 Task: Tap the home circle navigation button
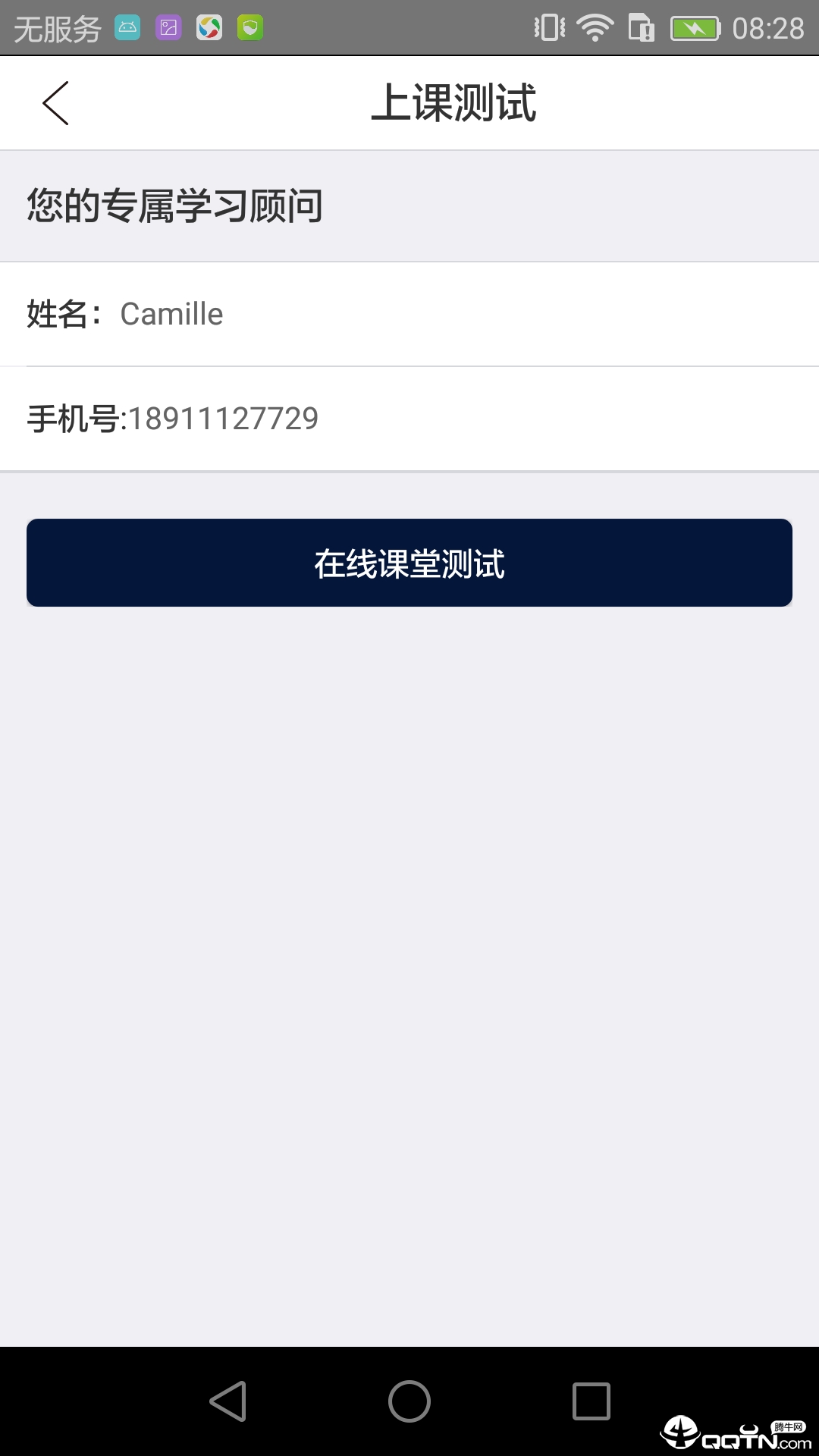point(409,1401)
